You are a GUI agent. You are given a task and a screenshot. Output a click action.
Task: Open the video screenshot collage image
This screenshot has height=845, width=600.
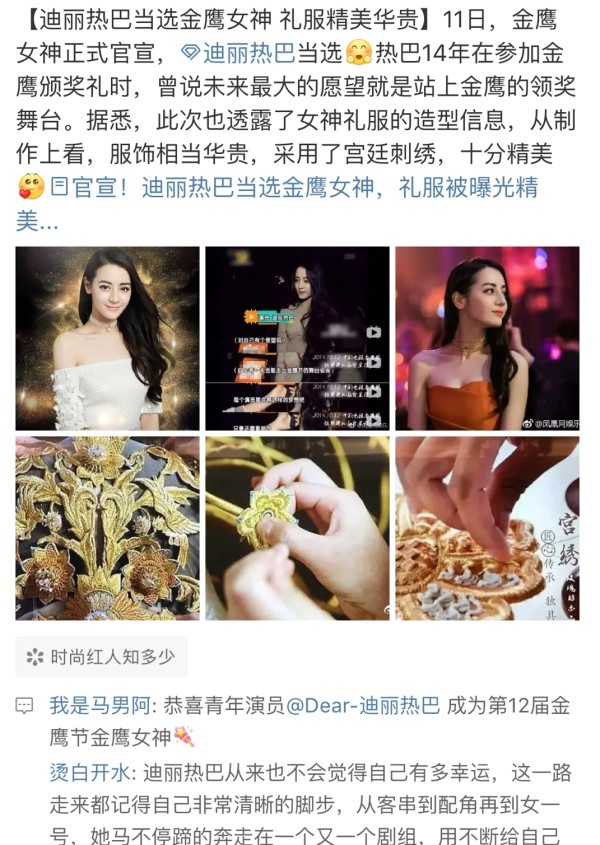click(297, 338)
